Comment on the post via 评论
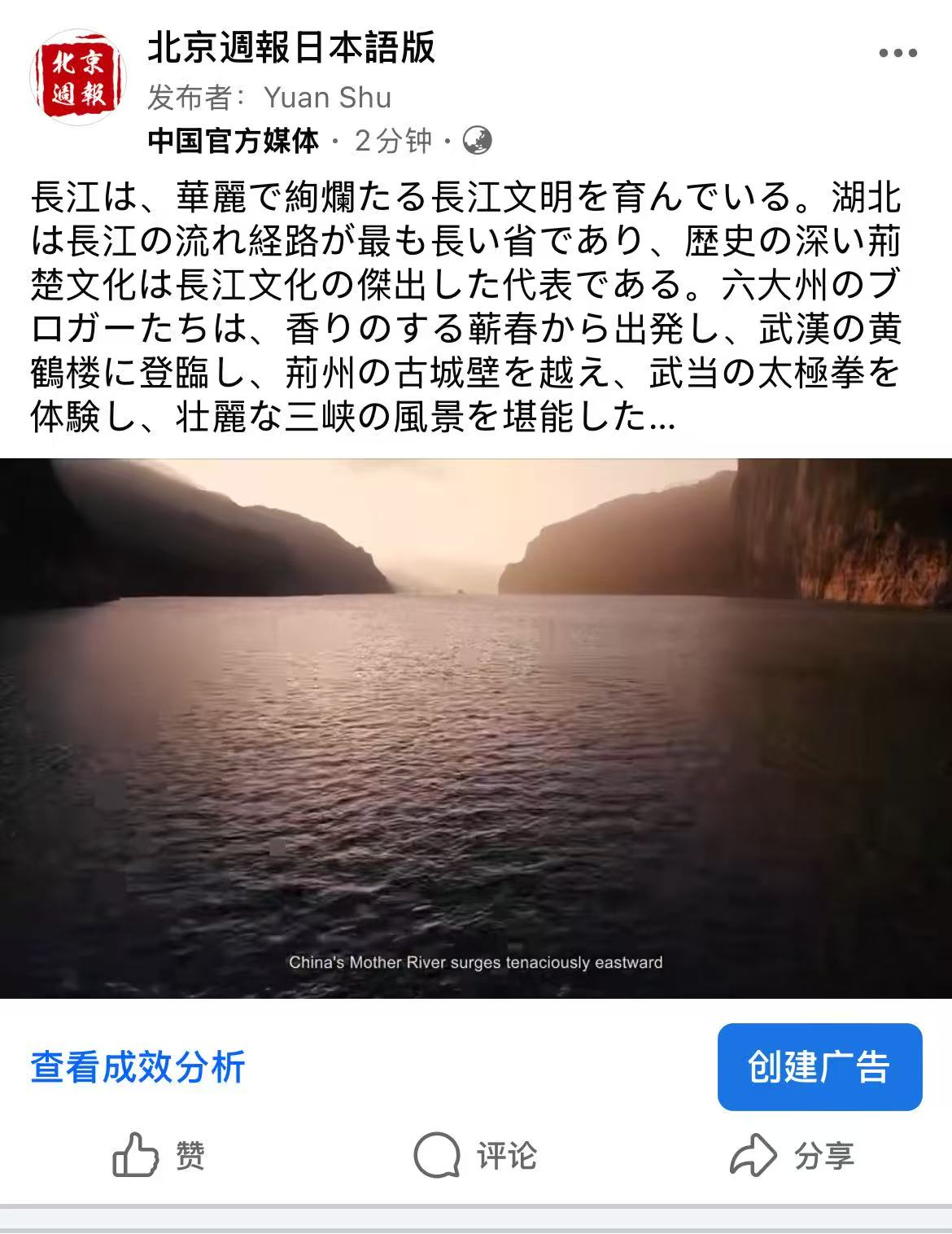Image resolution: width=952 pixels, height=1234 pixels. coord(475,1156)
